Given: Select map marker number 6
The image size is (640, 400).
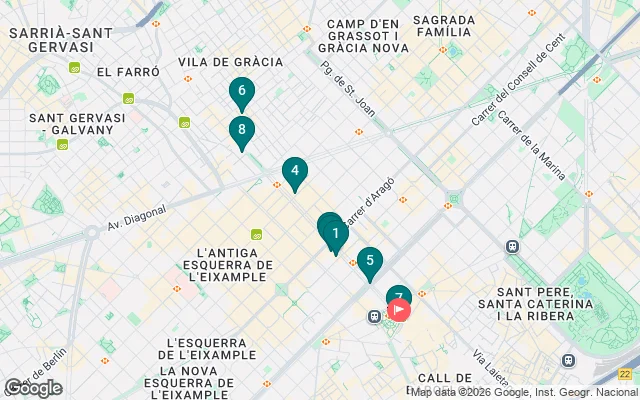Looking at the screenshot, I should pyautogui.click(x=241, y=92).
